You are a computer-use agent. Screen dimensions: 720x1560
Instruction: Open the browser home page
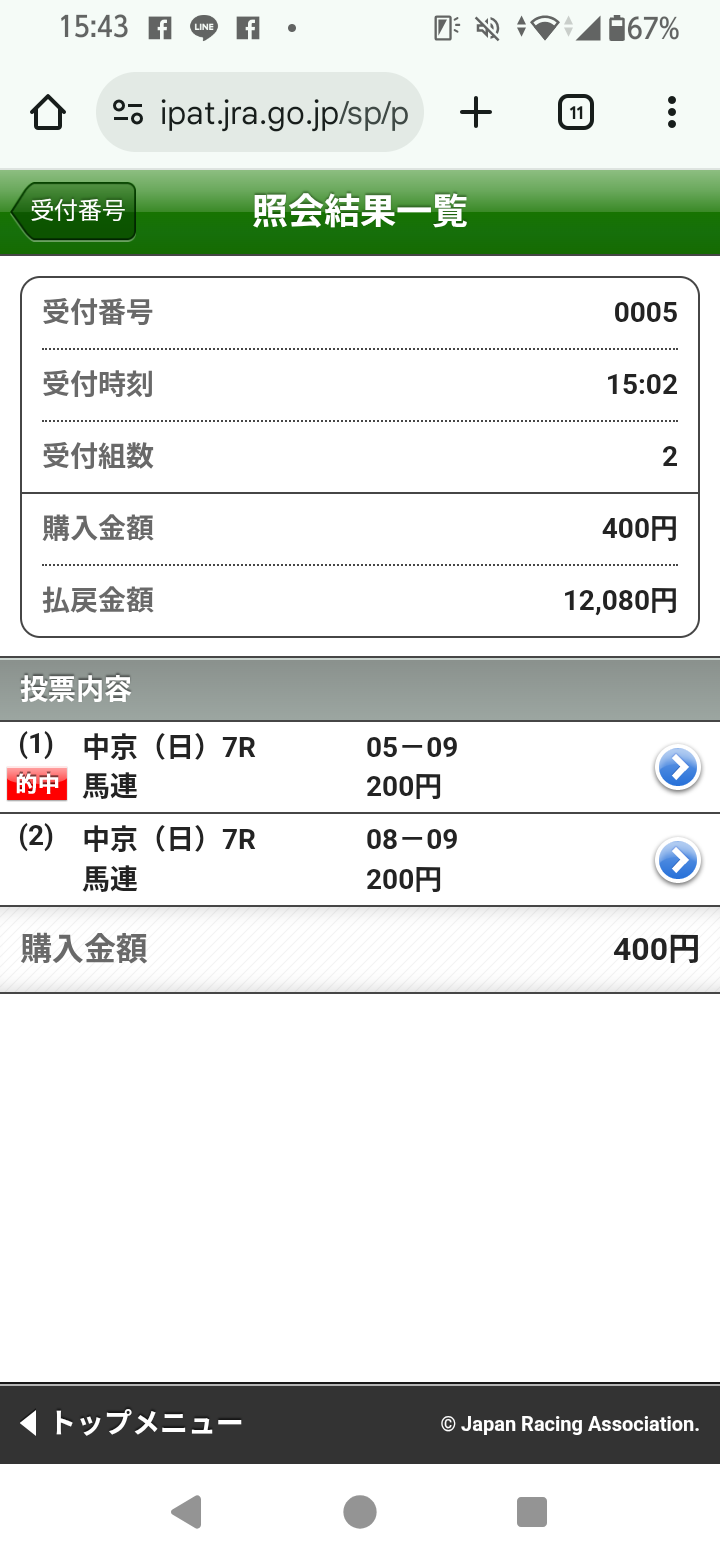coord(48,113)
